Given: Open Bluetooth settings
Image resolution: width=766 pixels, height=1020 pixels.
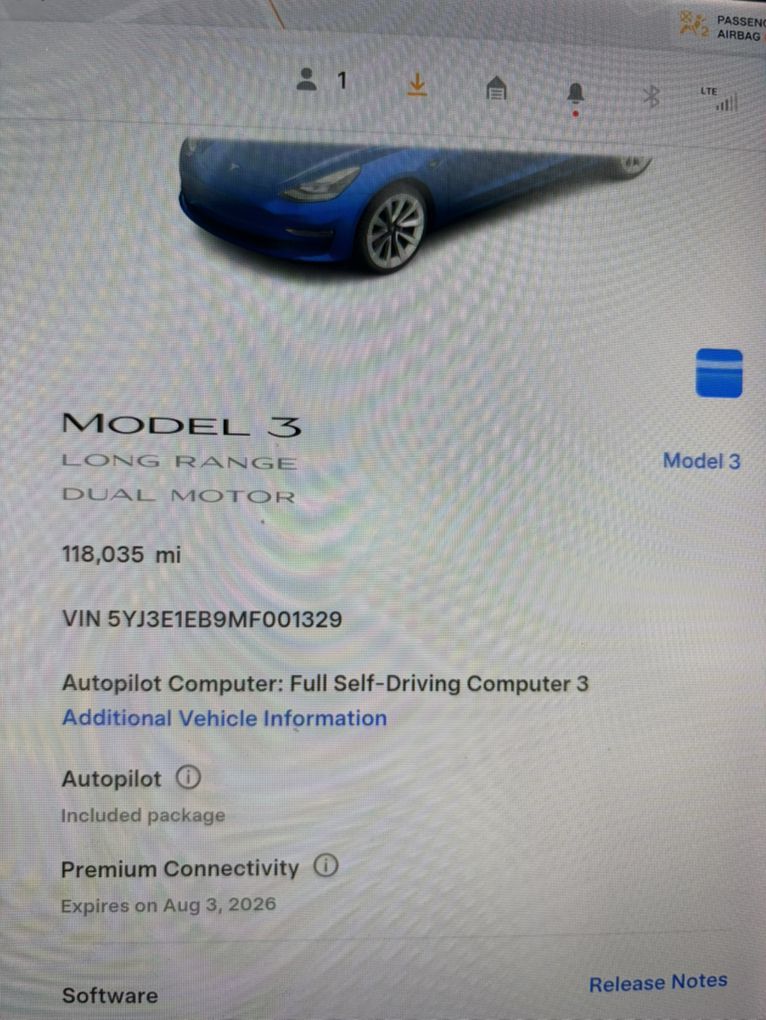Looking at the screenshot, I should [652, 96].
